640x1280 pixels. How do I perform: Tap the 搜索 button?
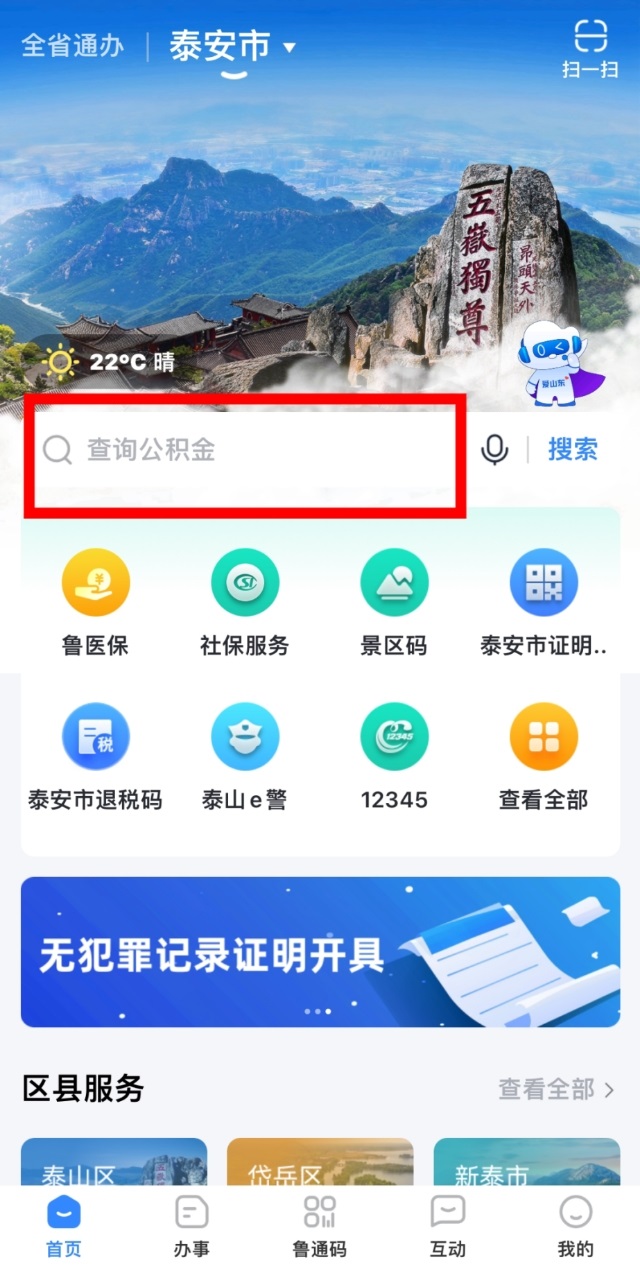coord(572,450)
